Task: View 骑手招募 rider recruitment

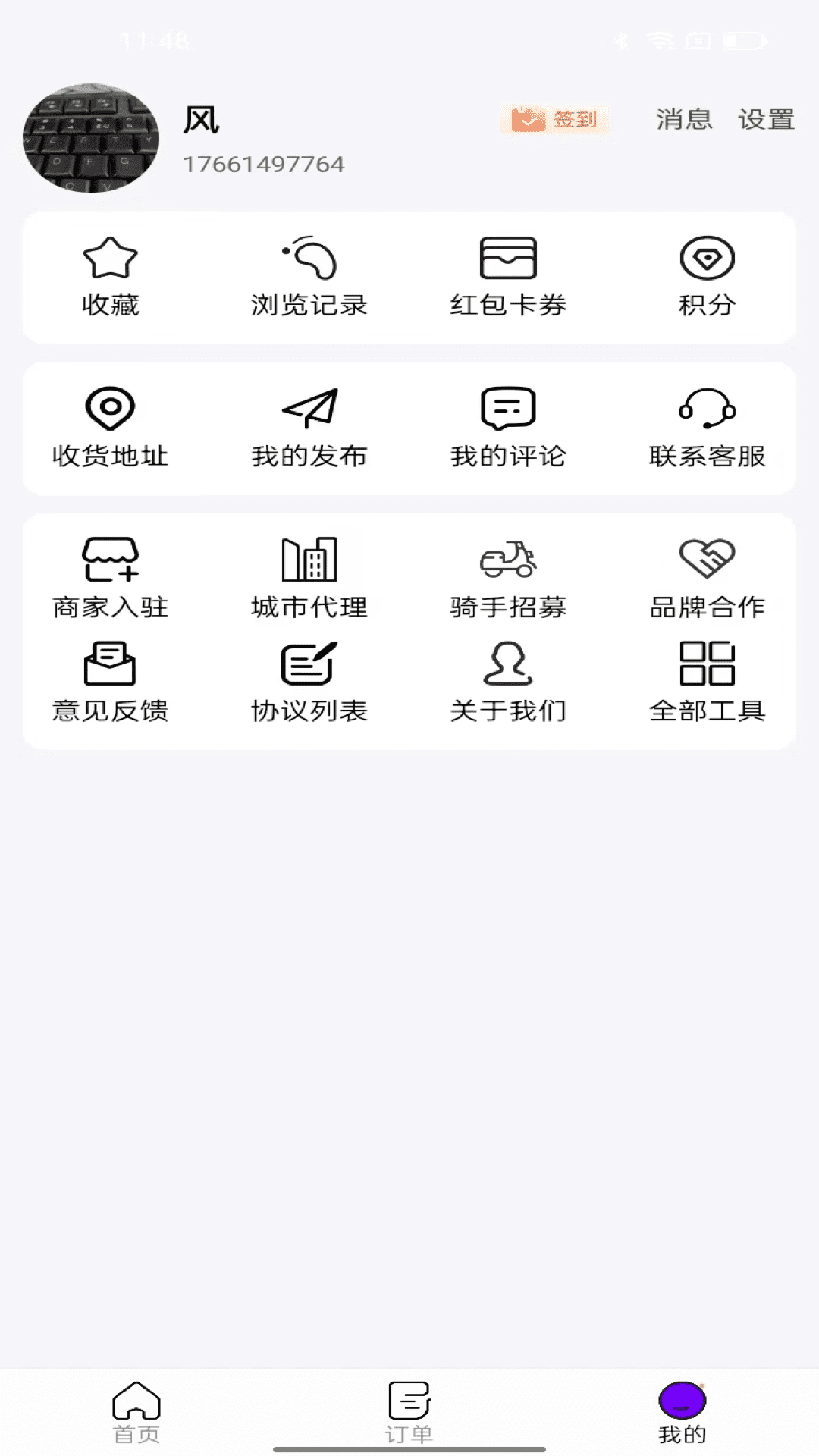Action: [509, 578]
